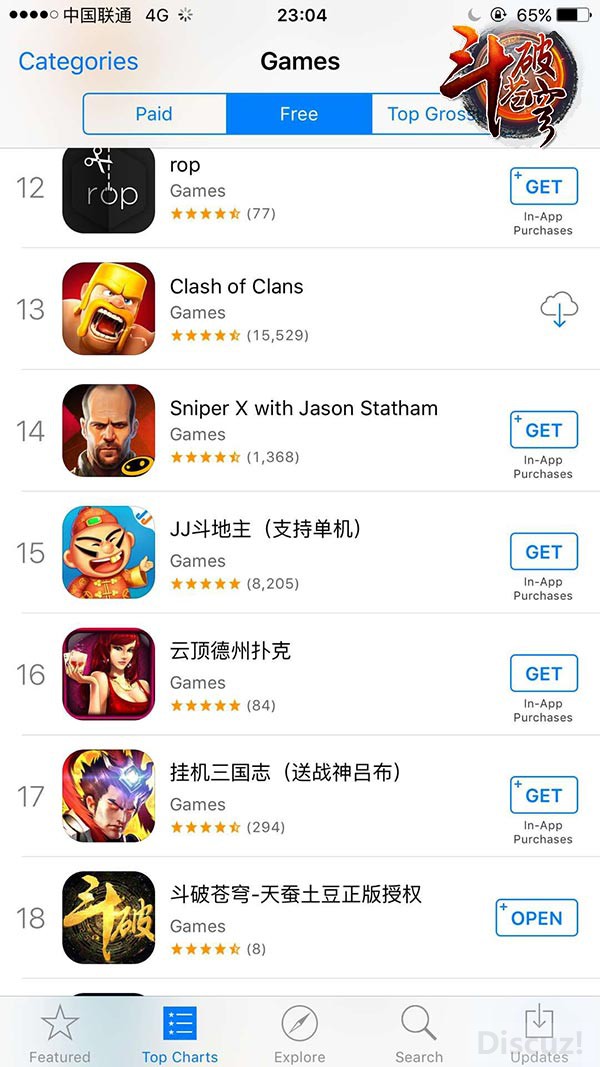Open the 斗破苍穹 game
This screenshot has height=1067, width=600.
coord(536,918)
